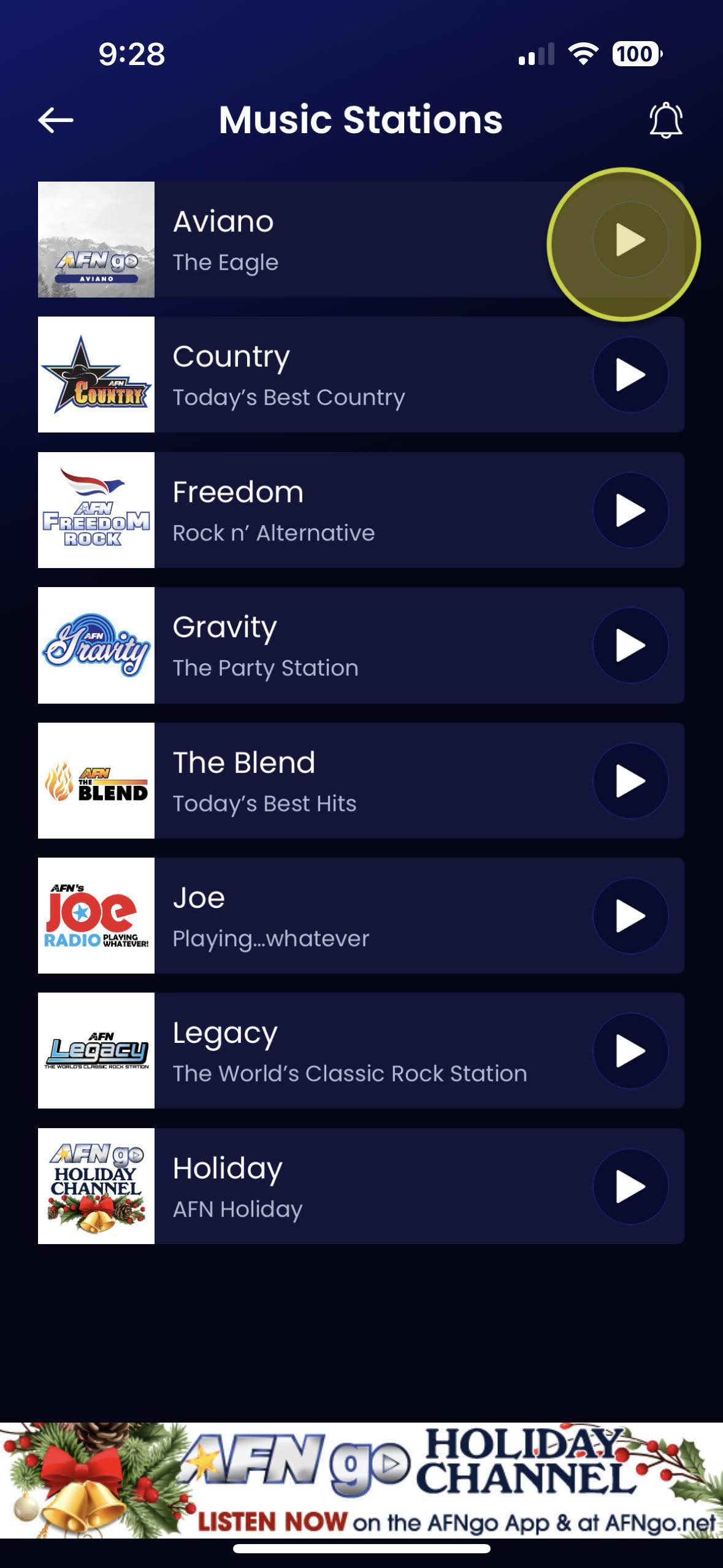Go back using the arrow icon
Image resolution: width=723 pixels, height=1568 pixels.
tap(56, 120)
